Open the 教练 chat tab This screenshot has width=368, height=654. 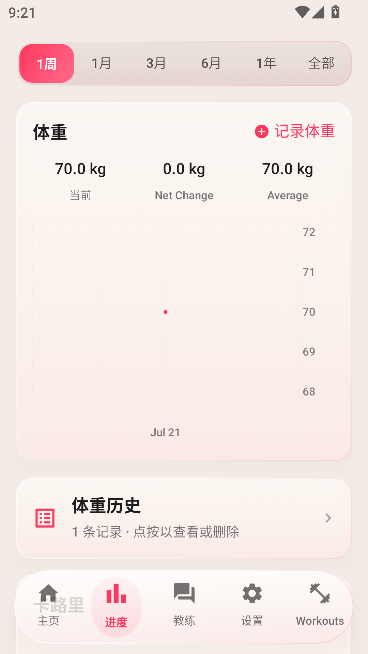184,606
